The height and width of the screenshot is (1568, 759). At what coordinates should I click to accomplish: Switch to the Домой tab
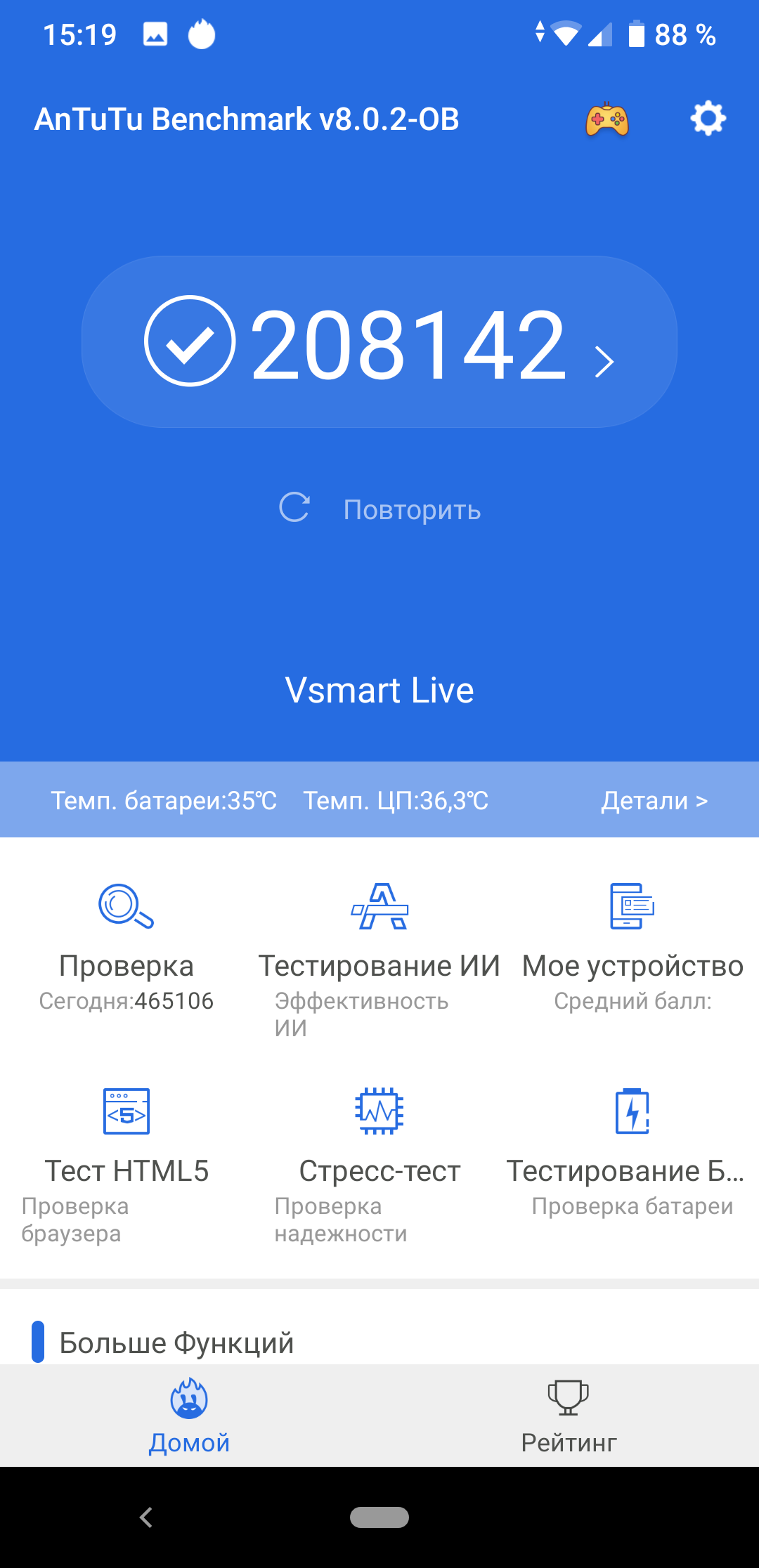tap(189, 1416)
